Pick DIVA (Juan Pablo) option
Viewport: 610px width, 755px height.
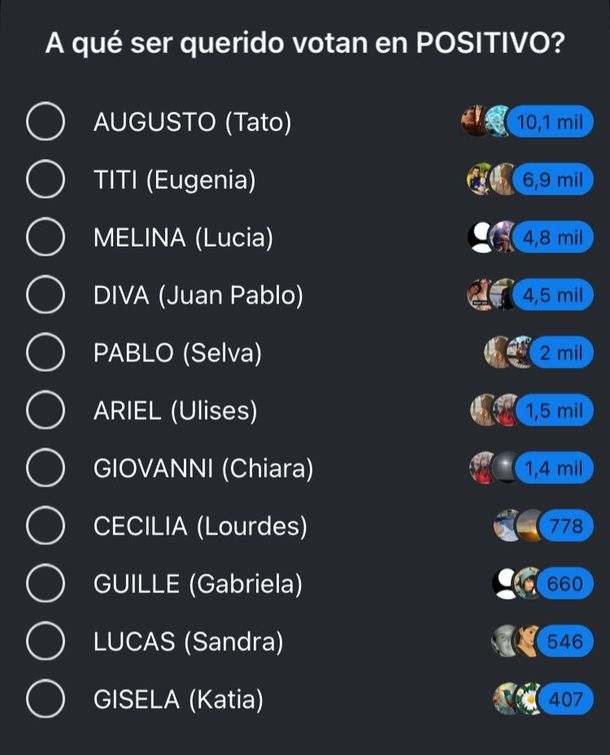[45, 295]
